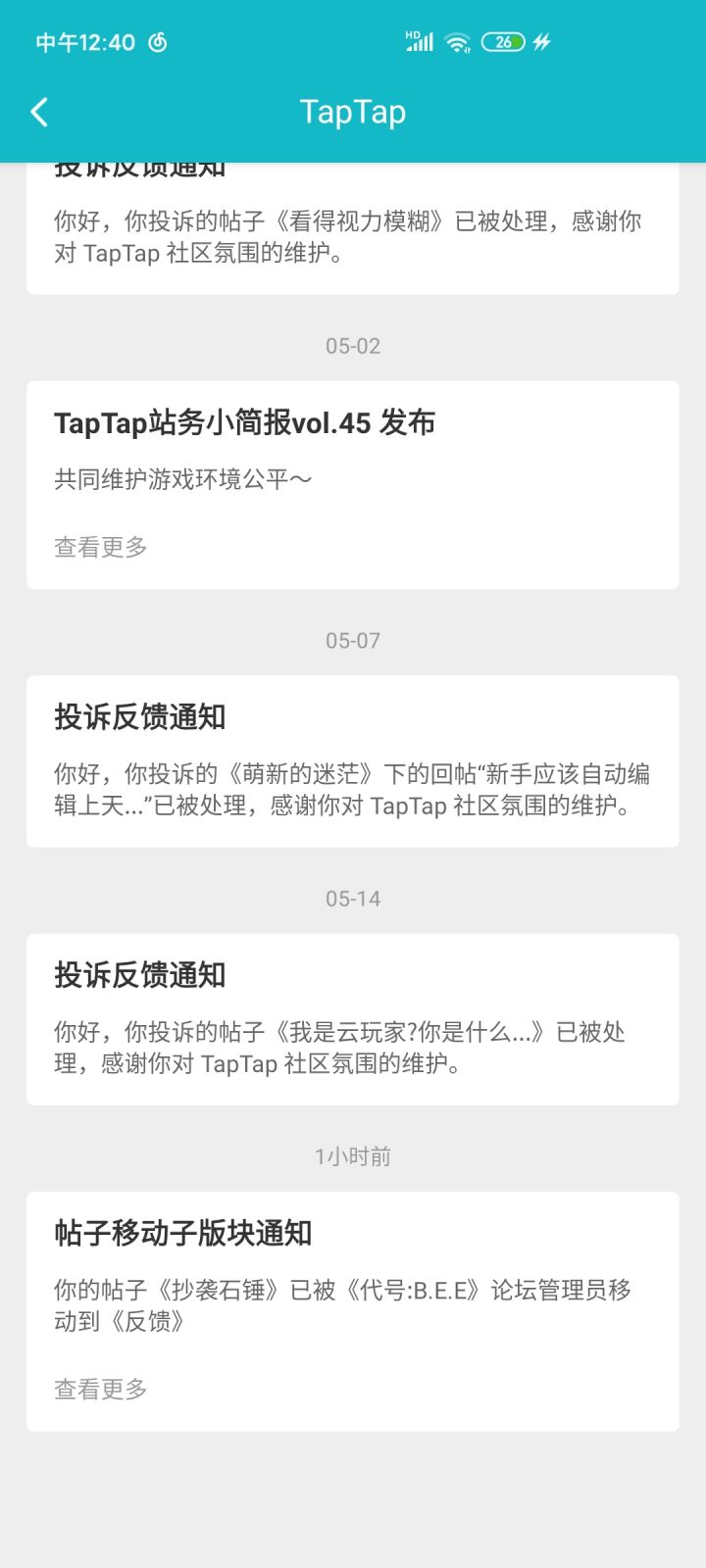Open the 05-07 投诉反馈通知 card
This screenshot has width=706, height=1568.
[x=353, y=759]
